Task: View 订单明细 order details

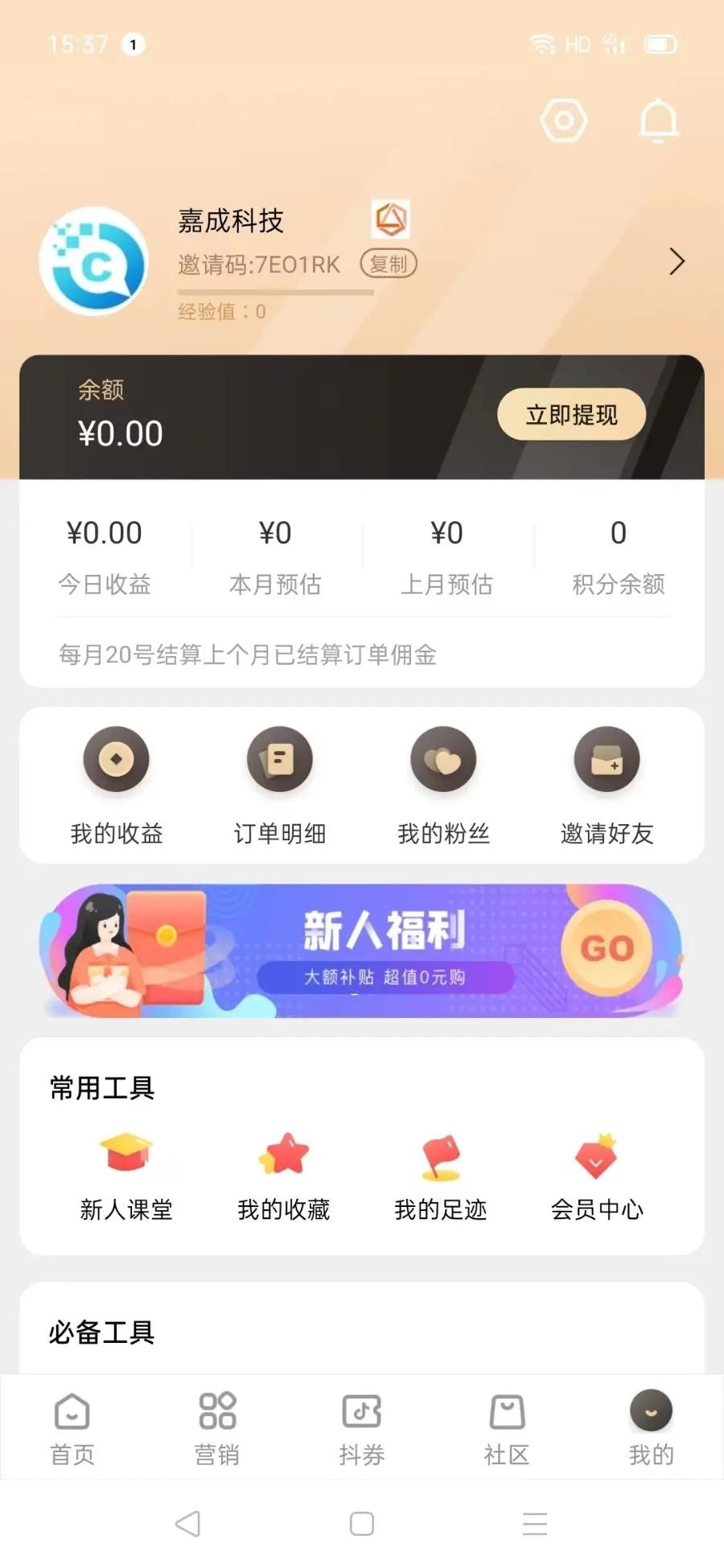Action: 280,786
